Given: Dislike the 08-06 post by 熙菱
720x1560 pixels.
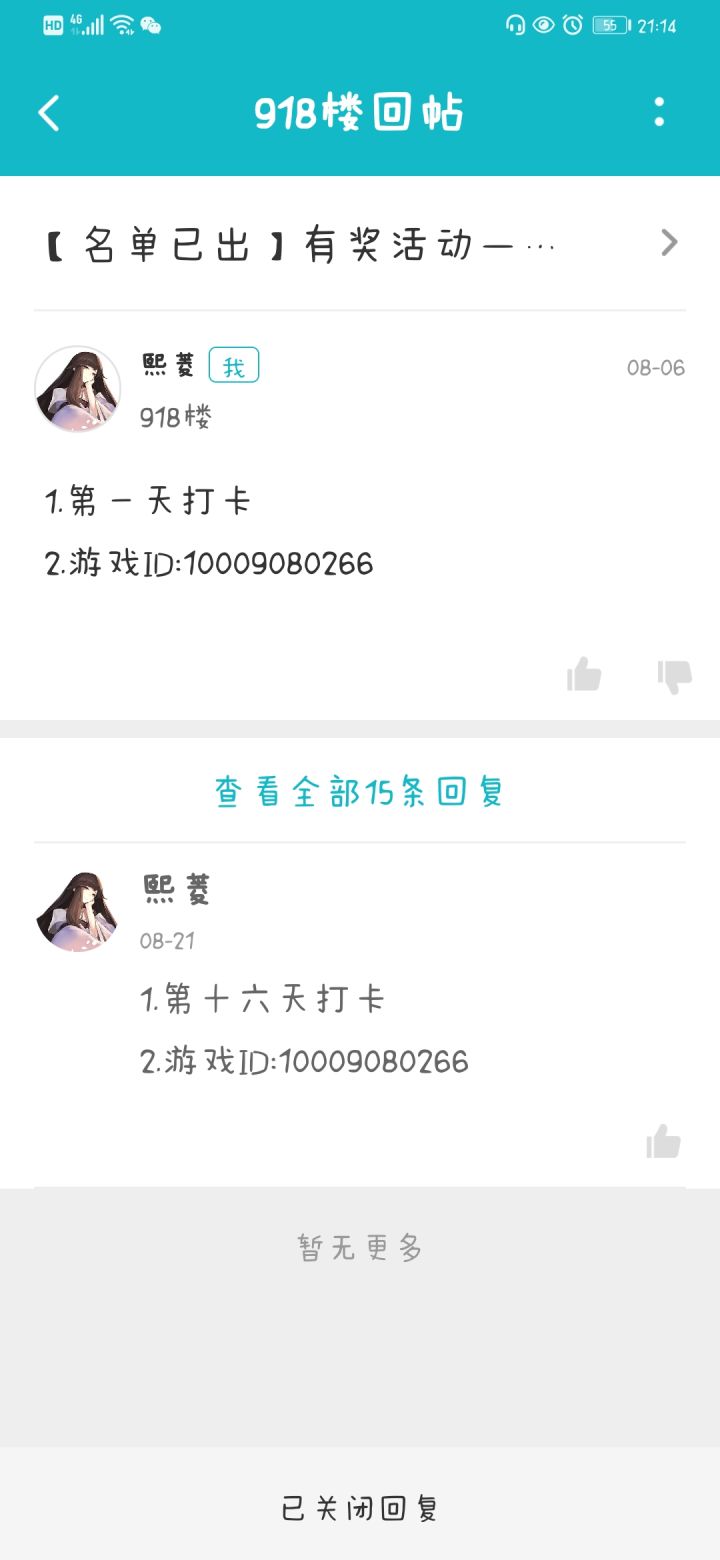Looking at the screenshot, I should tap(674, 676).
